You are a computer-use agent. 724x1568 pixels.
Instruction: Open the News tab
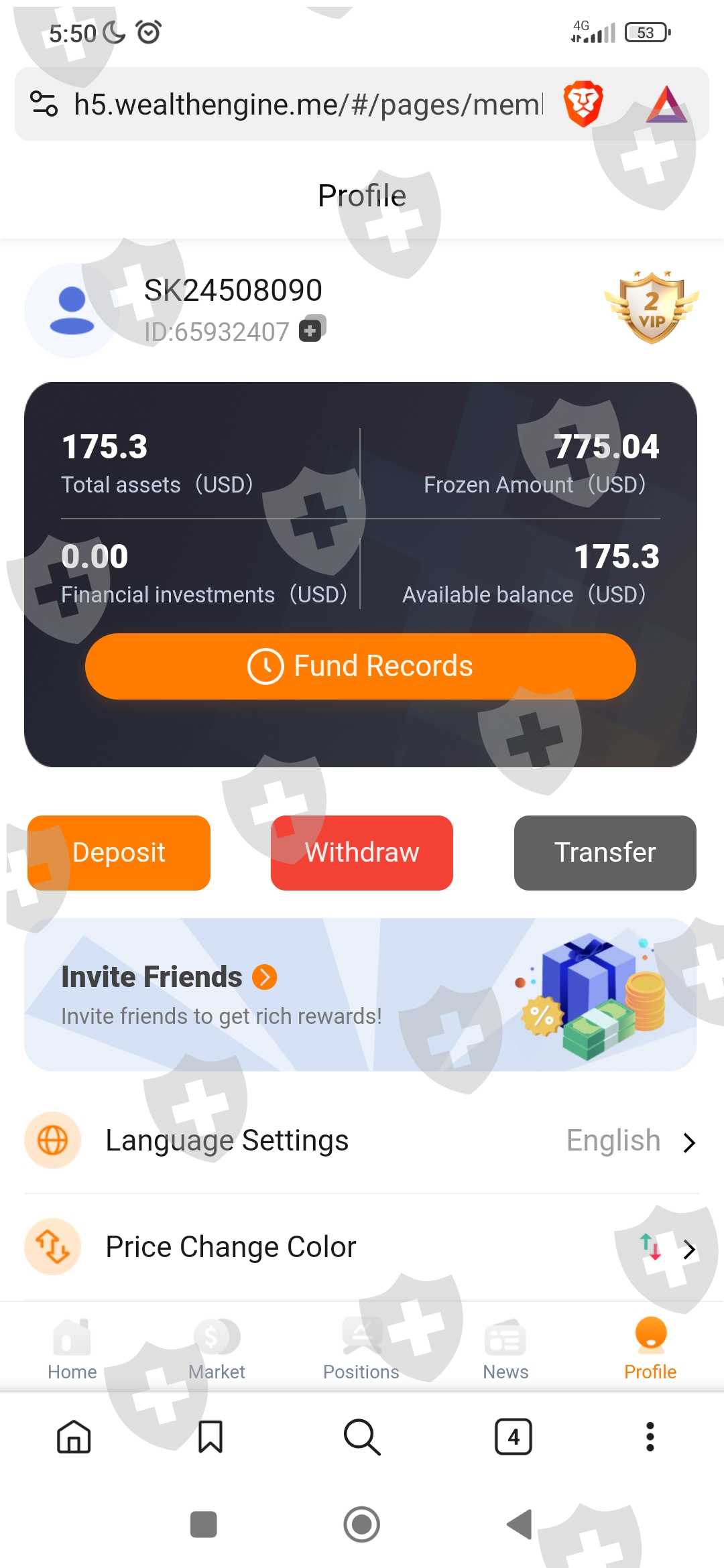pos(506,1350)
